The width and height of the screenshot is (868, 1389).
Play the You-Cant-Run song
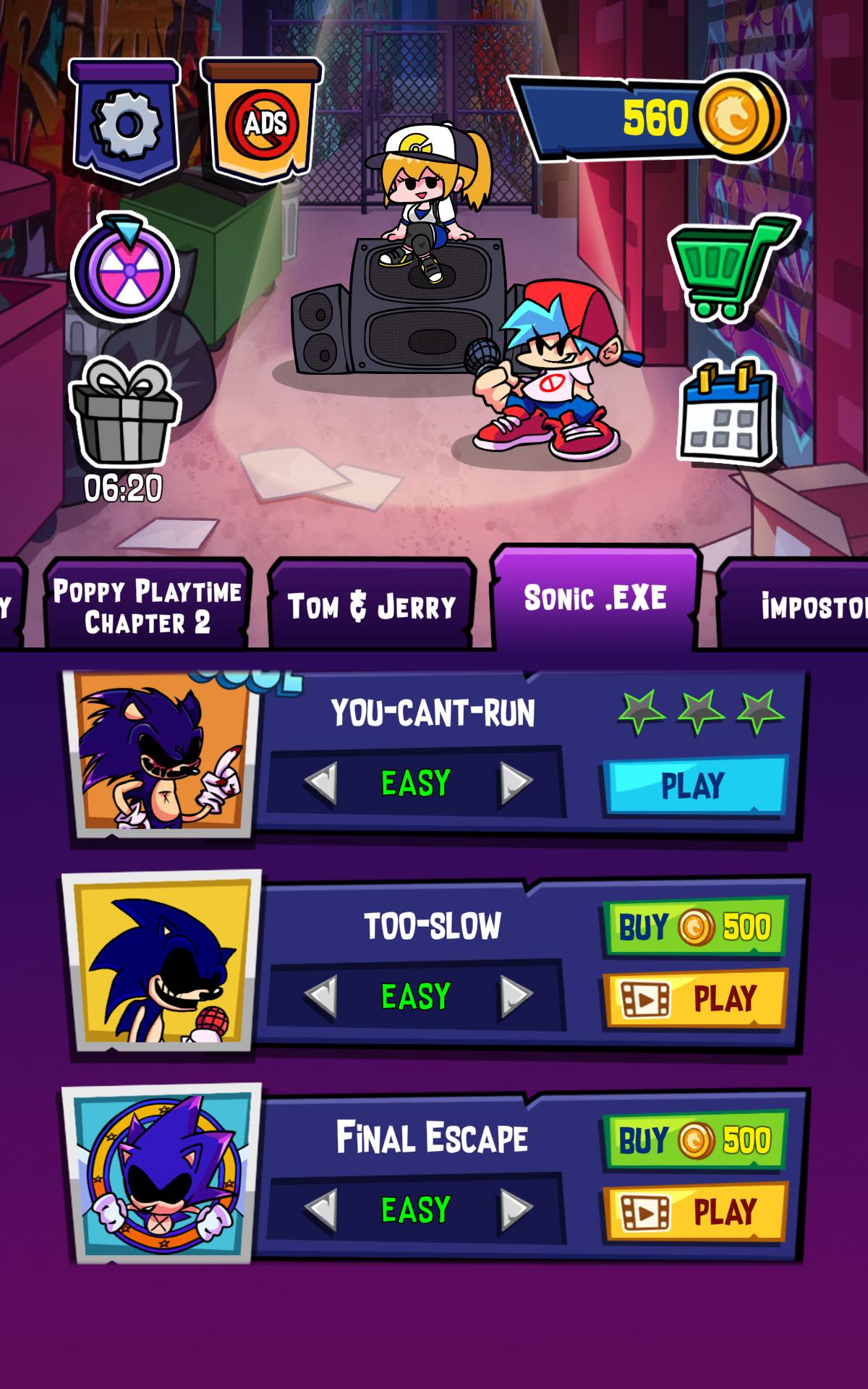[x=694, y=786]
